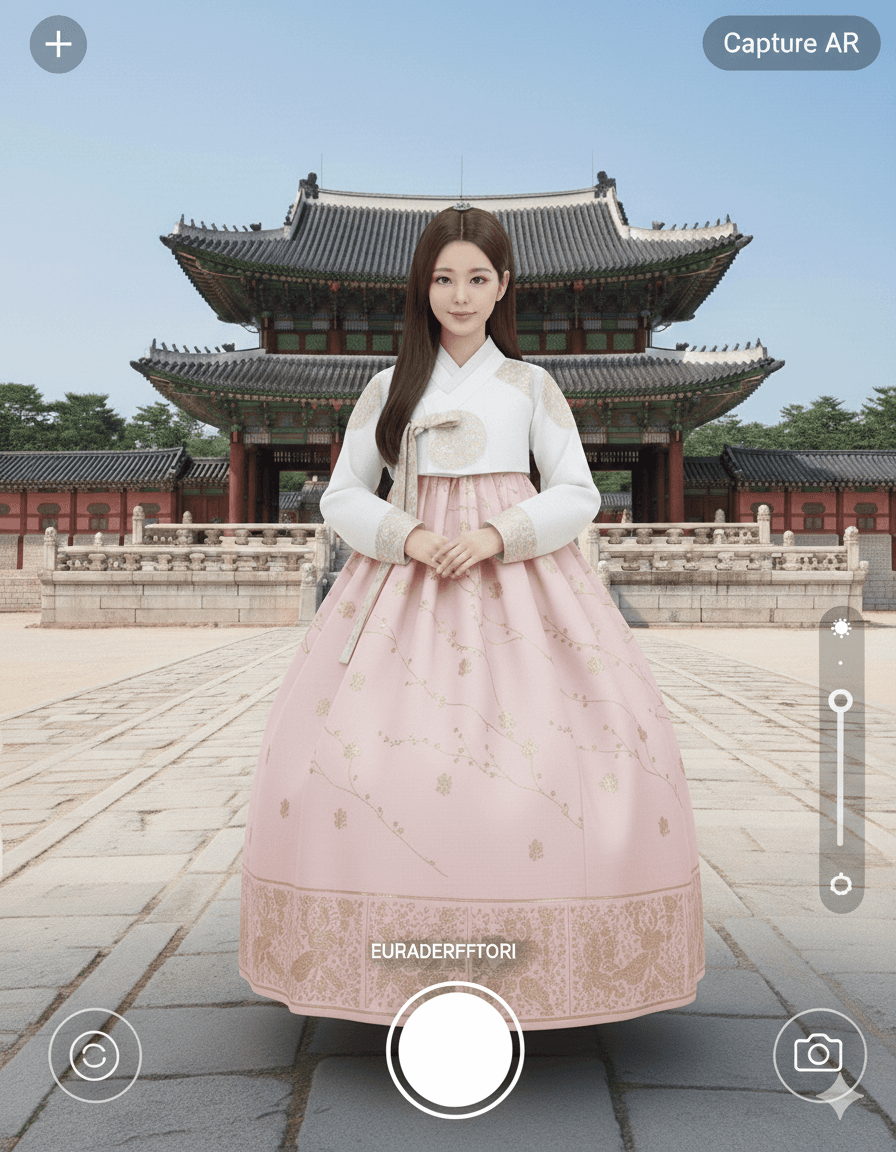
Task: Tap the camera icon beside the shutter
Action: pos(819,1054)
